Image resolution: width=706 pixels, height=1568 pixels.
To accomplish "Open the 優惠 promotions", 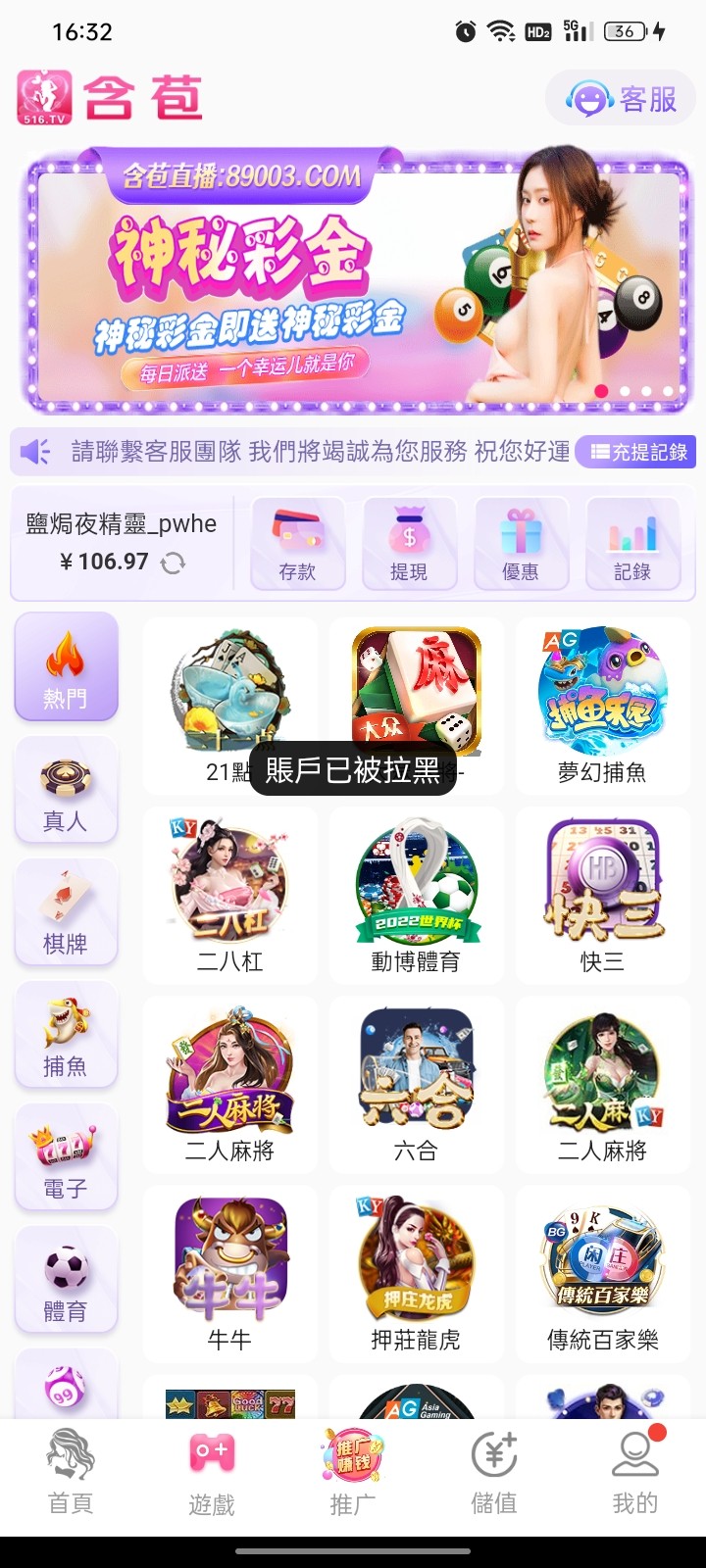I will pyautogui.click(x=521, y=544).
